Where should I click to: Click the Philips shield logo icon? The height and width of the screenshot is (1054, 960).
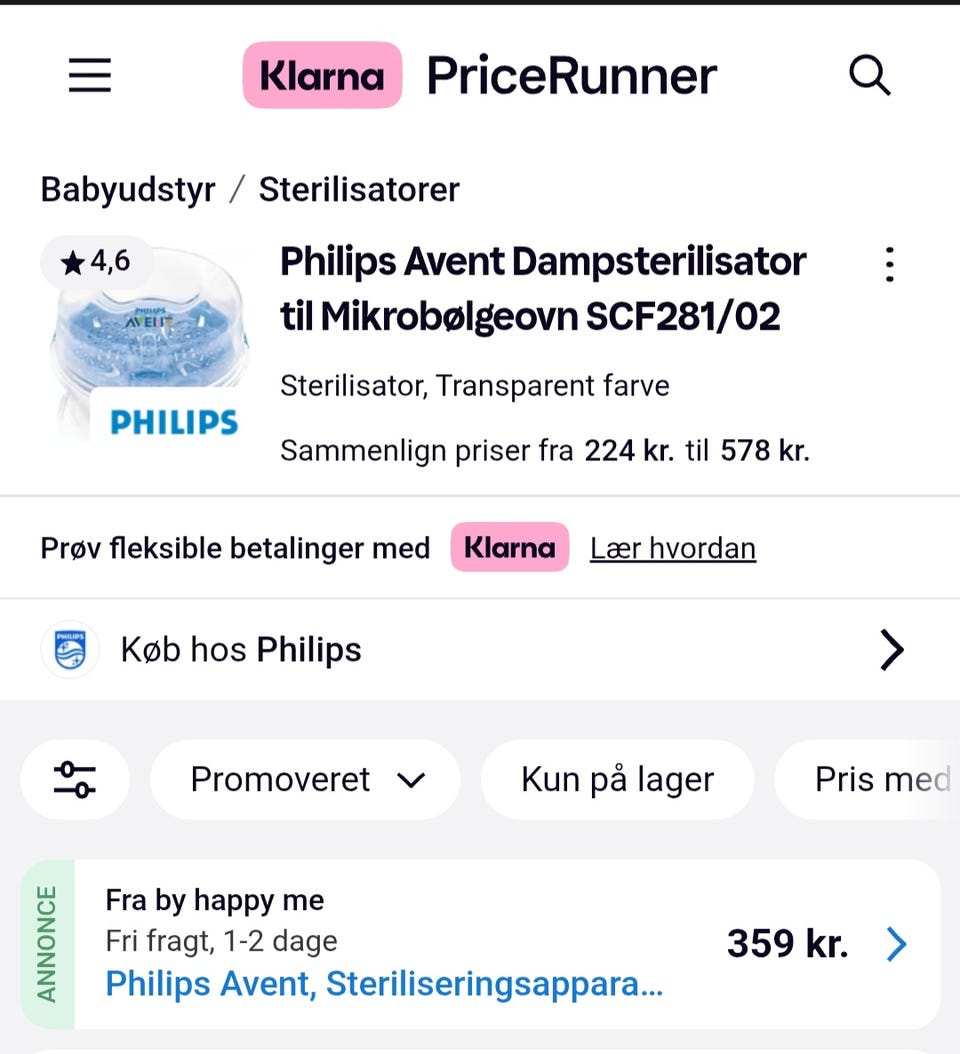(x=69, y=649)
